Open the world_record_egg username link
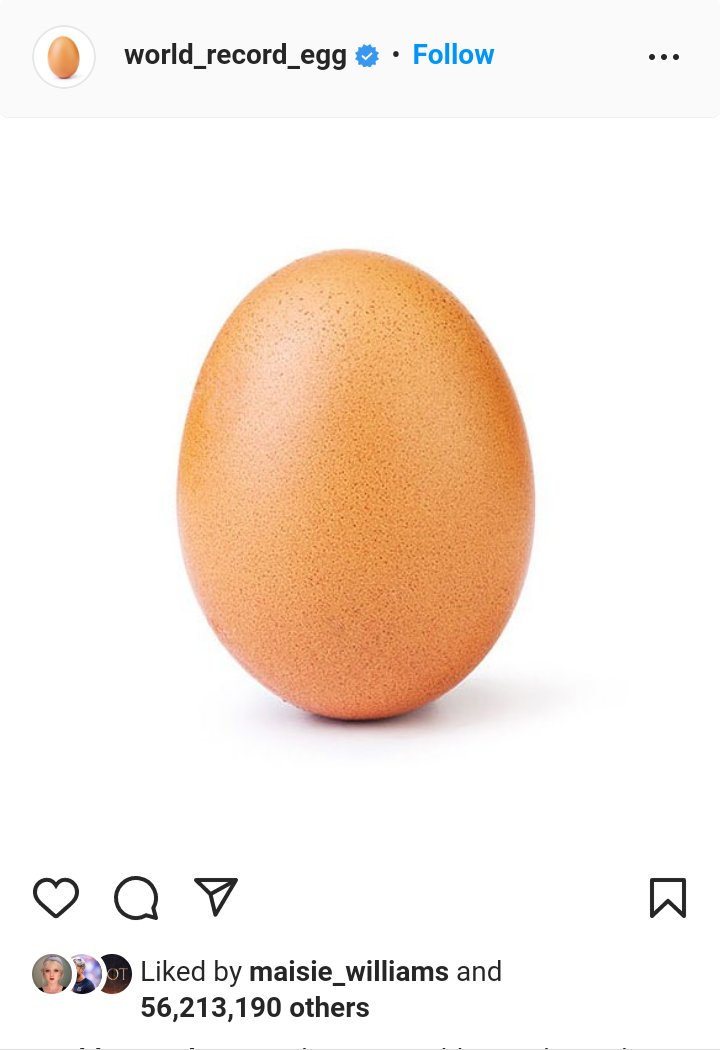 coord(235,56)
